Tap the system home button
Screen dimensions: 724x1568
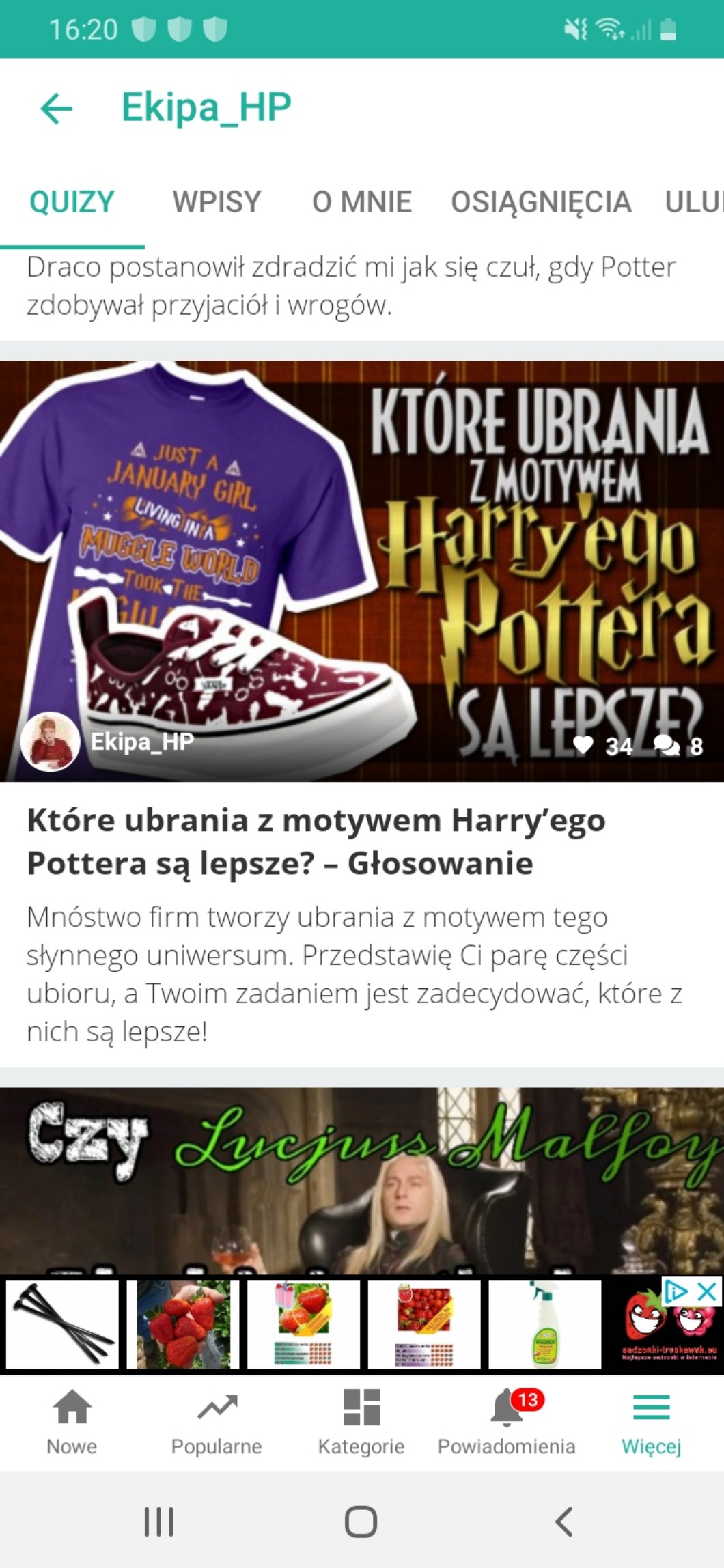pyautogui.click(x=361, y=1522)
